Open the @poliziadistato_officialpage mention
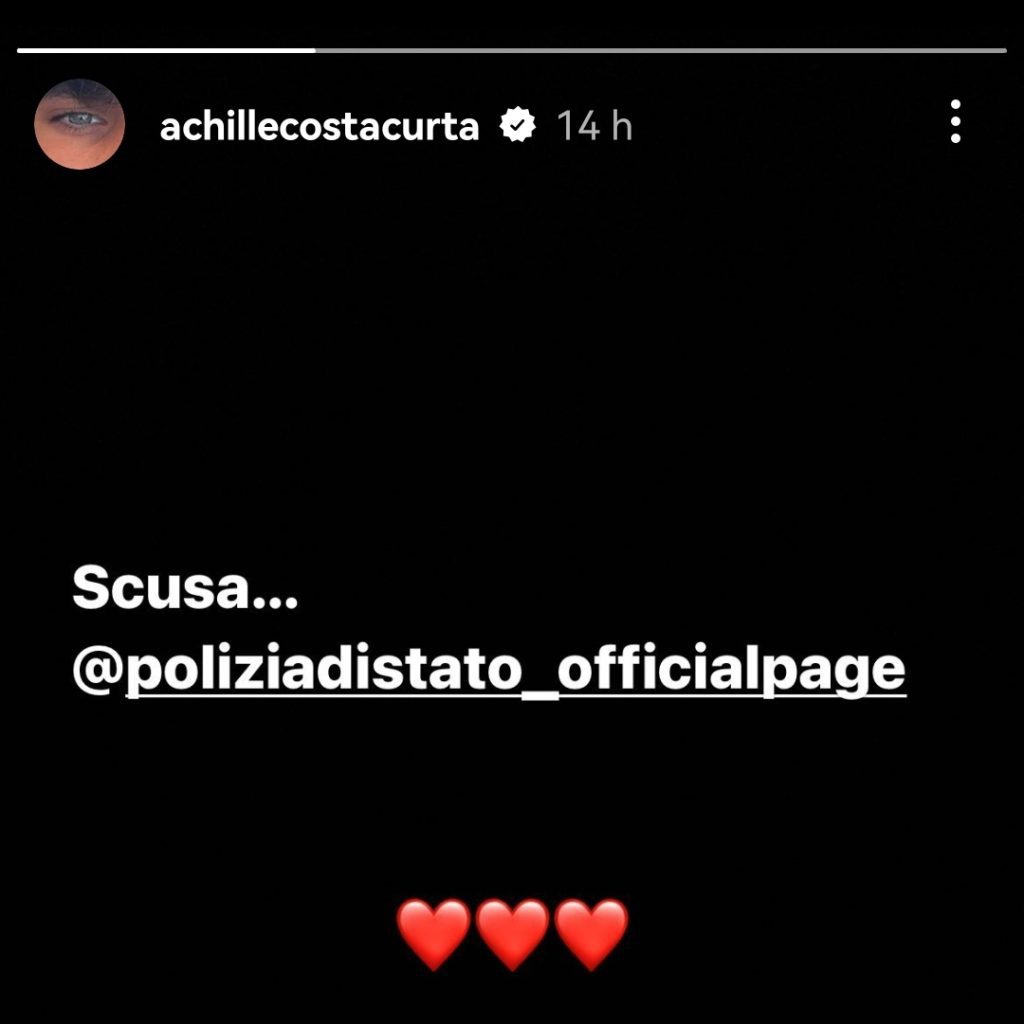Image resolution: width=1024 pixels, height=1024 pixels. point(490,670)
